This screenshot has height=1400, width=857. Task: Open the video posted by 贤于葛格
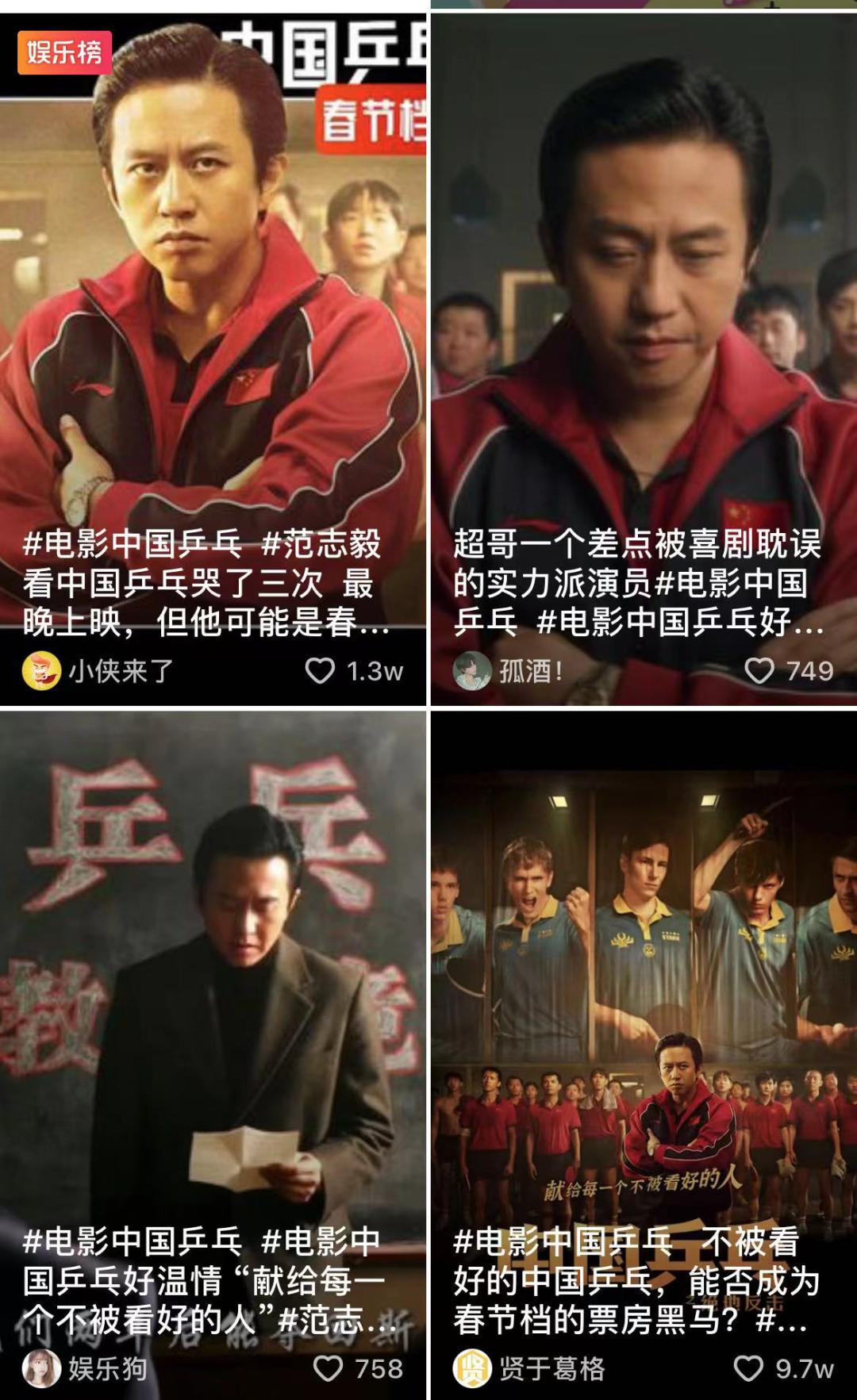644,1055
